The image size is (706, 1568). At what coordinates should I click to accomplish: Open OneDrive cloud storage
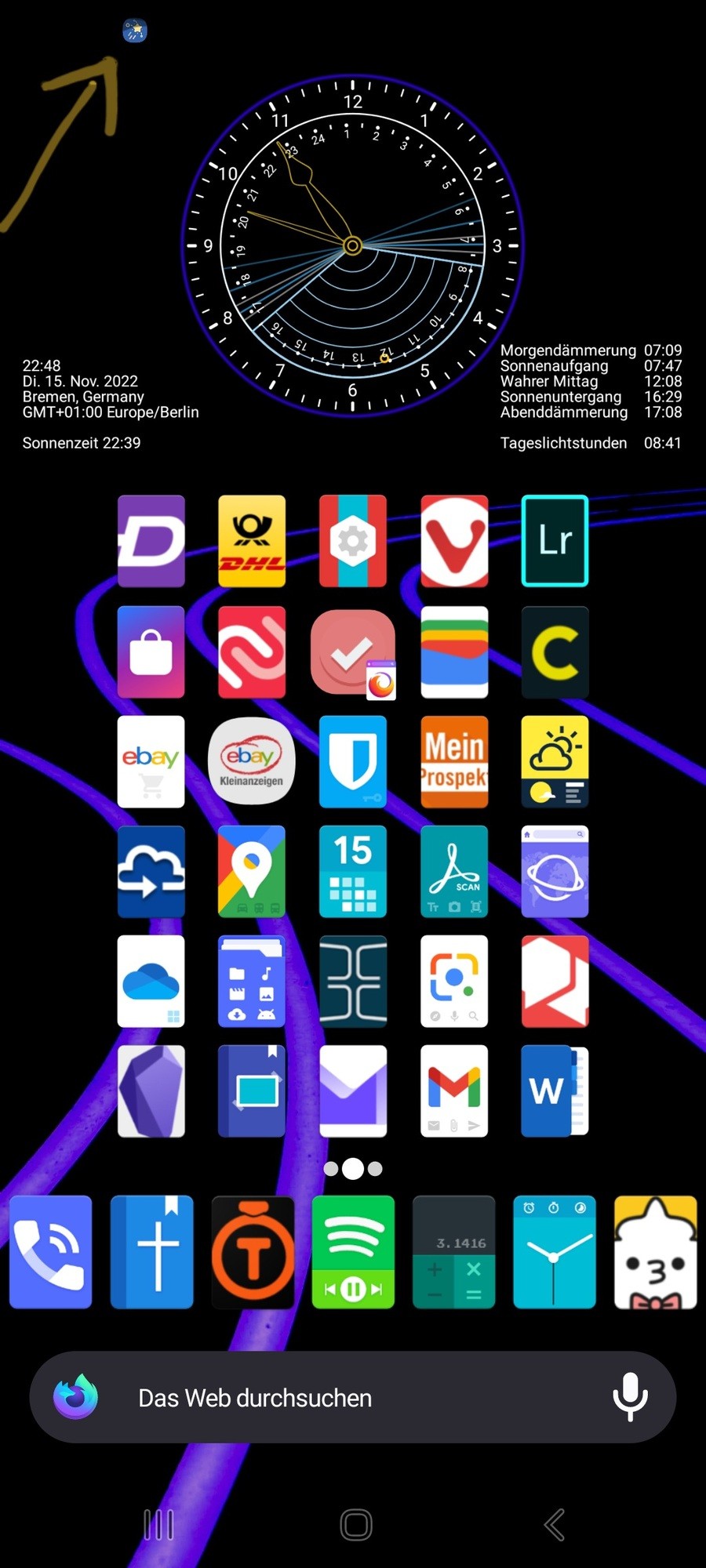click(151, 981)
